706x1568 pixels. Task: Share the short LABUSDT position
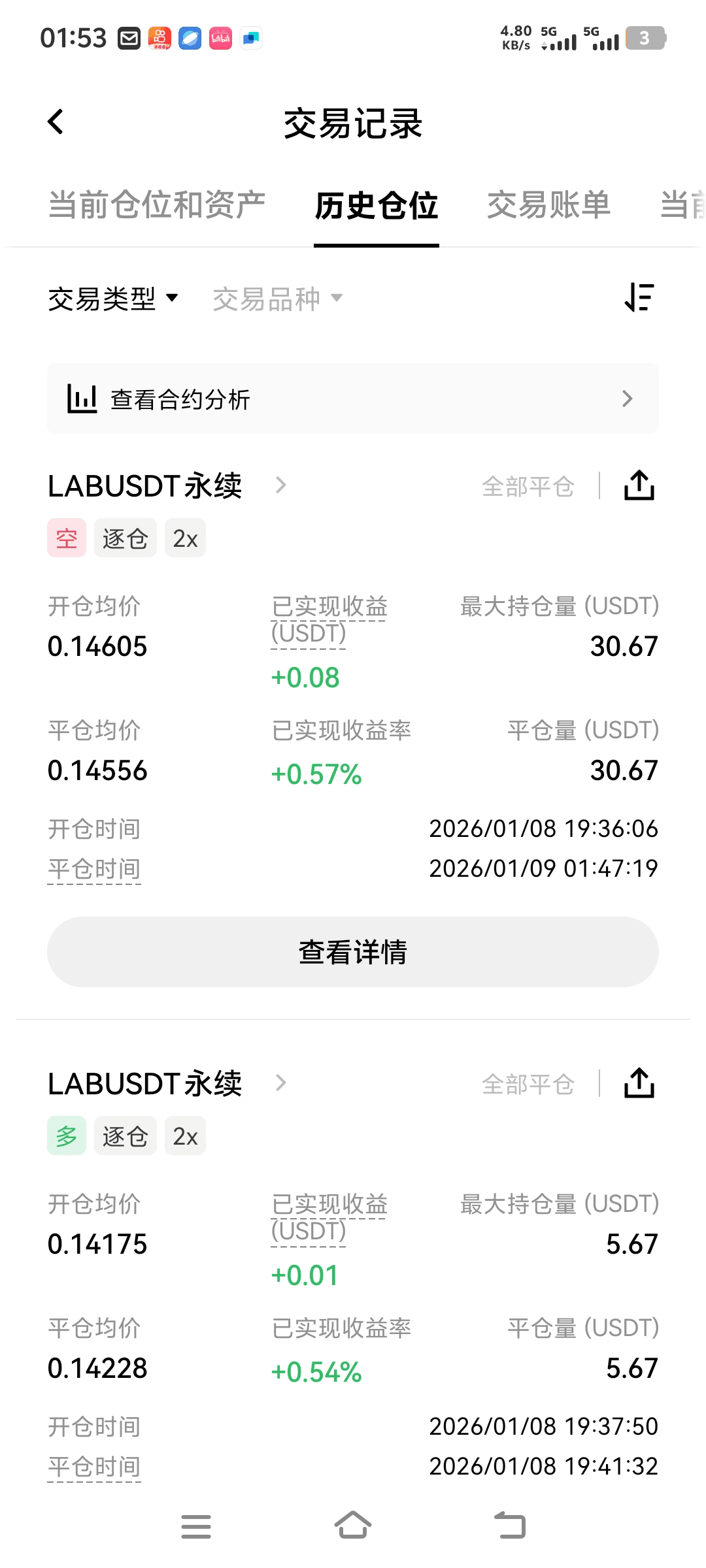pos(639,486)
